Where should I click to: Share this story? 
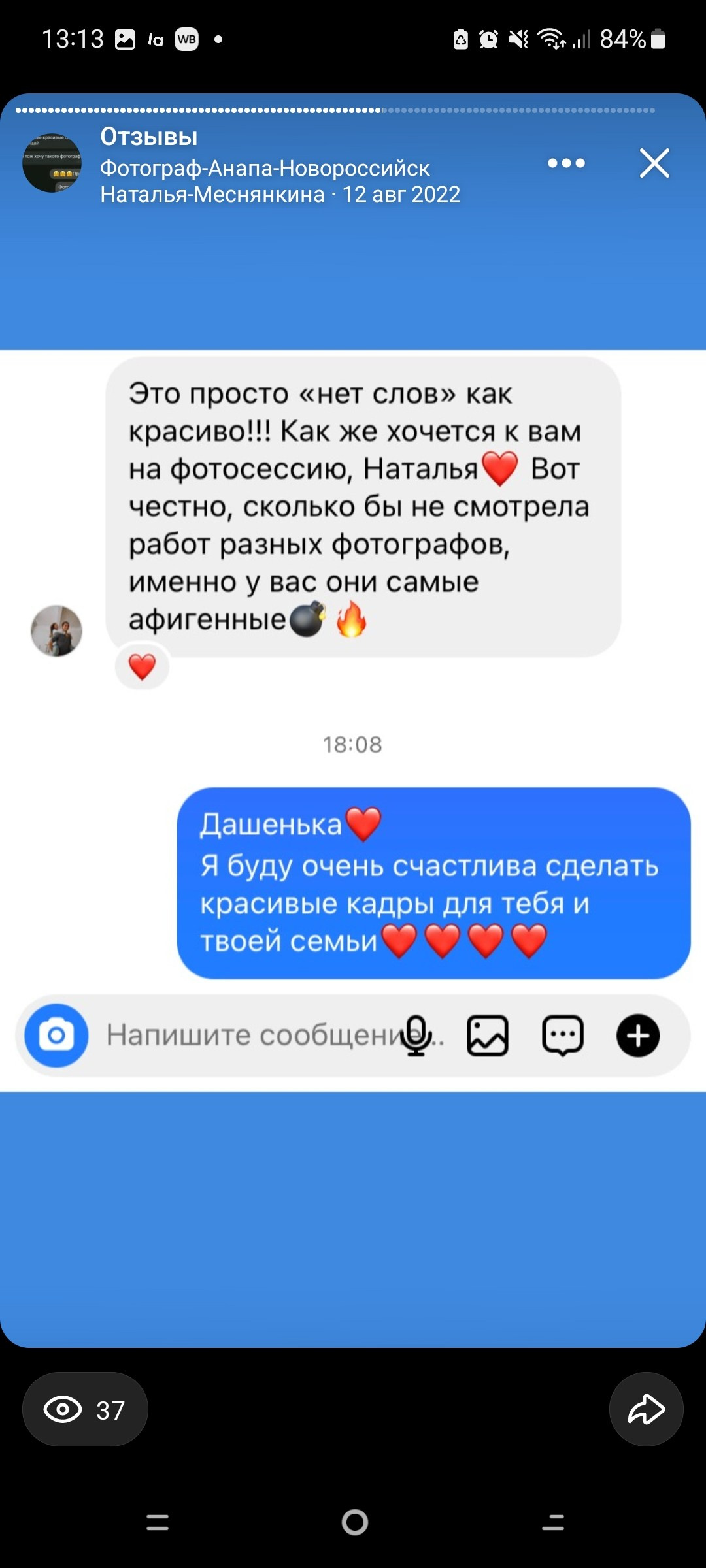click(646, 1409)
